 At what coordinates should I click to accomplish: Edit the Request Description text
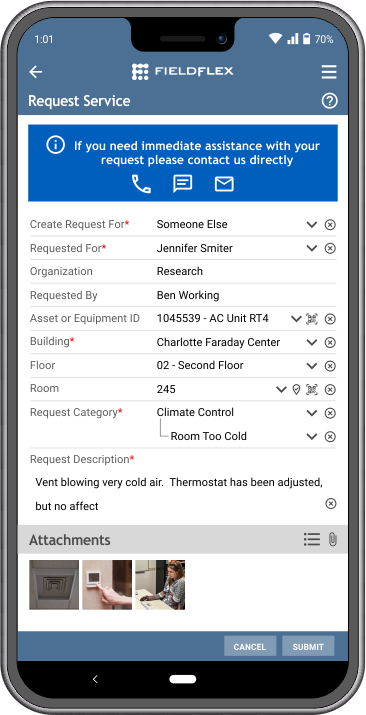point(179,494)
